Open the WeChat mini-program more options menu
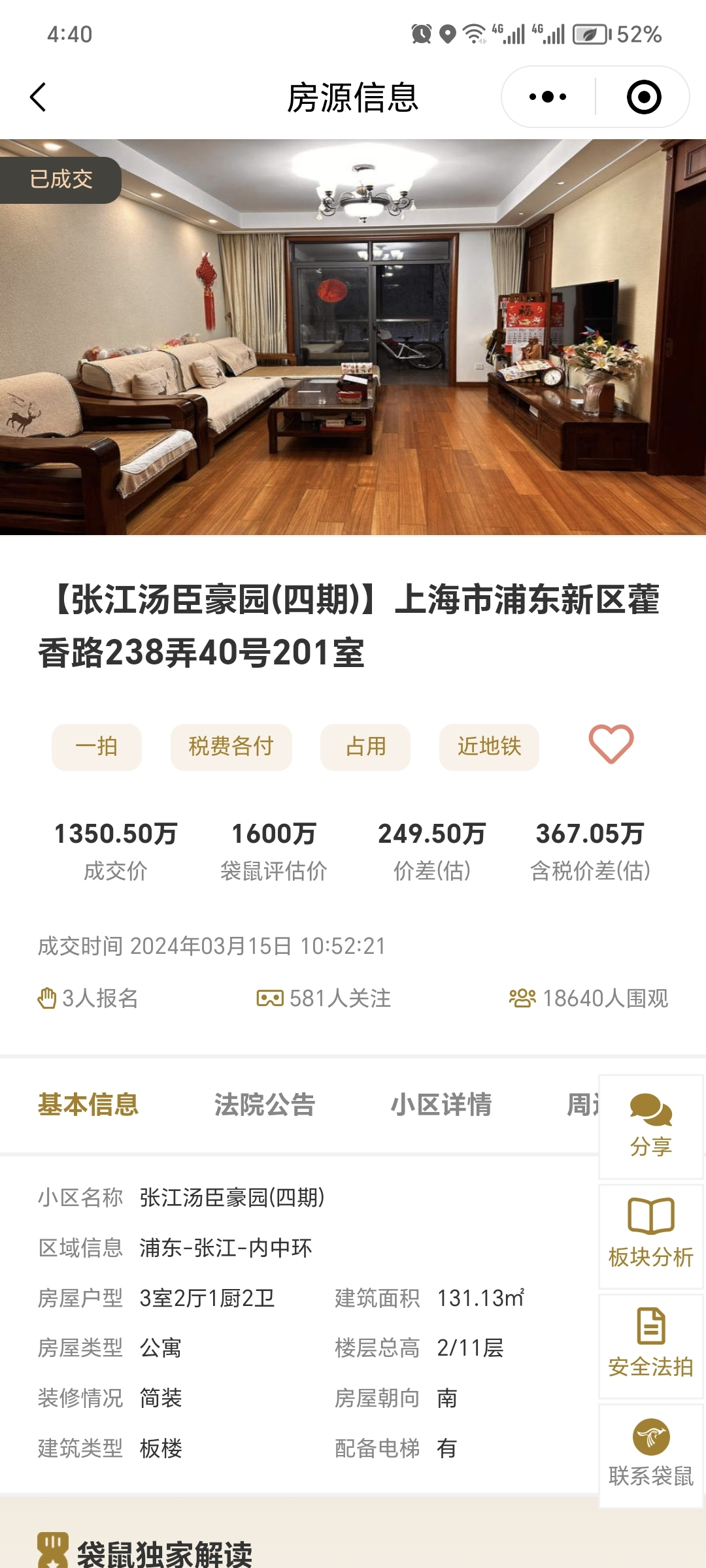The height and width of the screenshot is (1568, 706). point(548,95)
